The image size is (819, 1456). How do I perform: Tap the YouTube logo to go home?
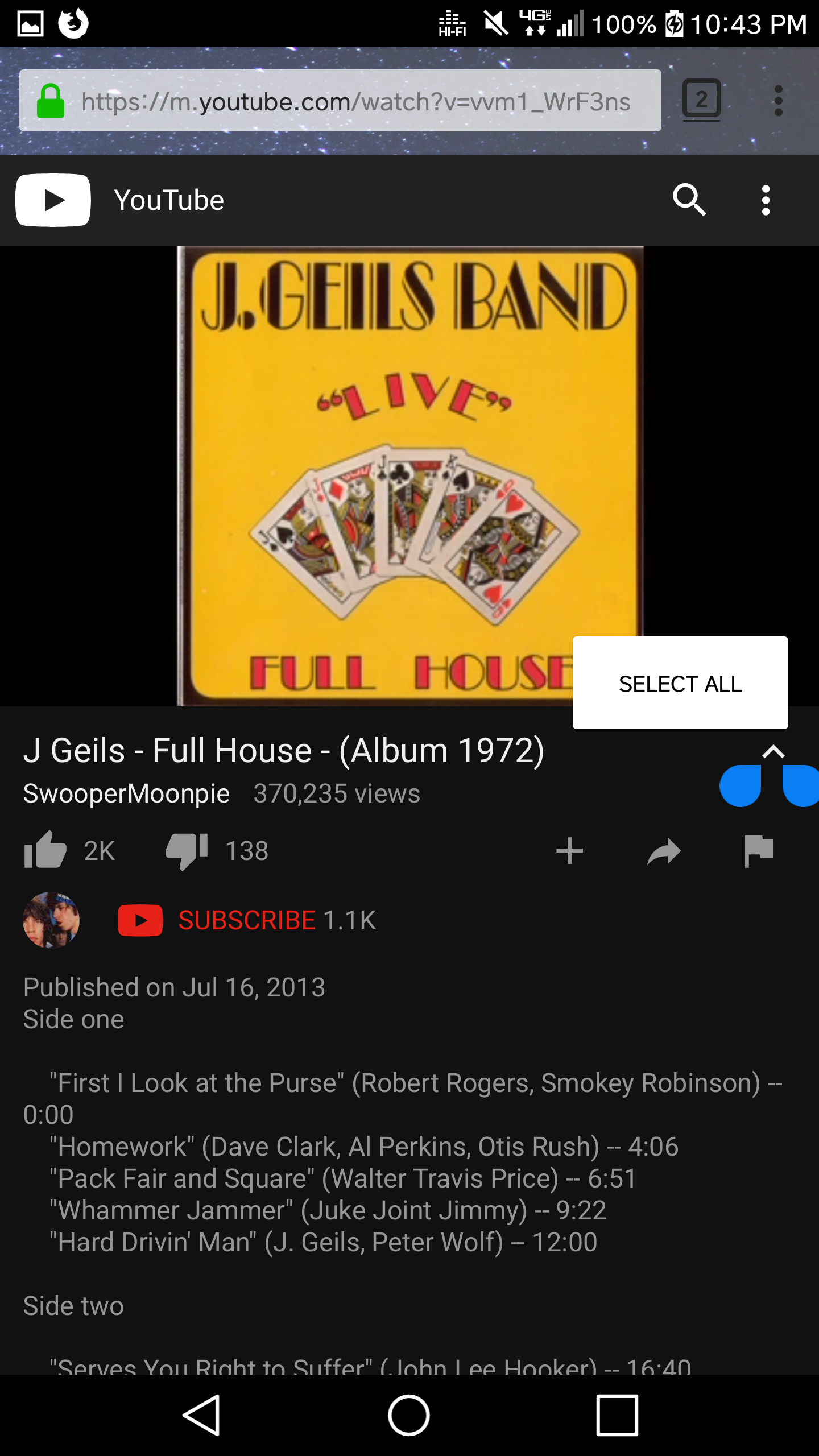pyautogui.click(x=53, y=200)
